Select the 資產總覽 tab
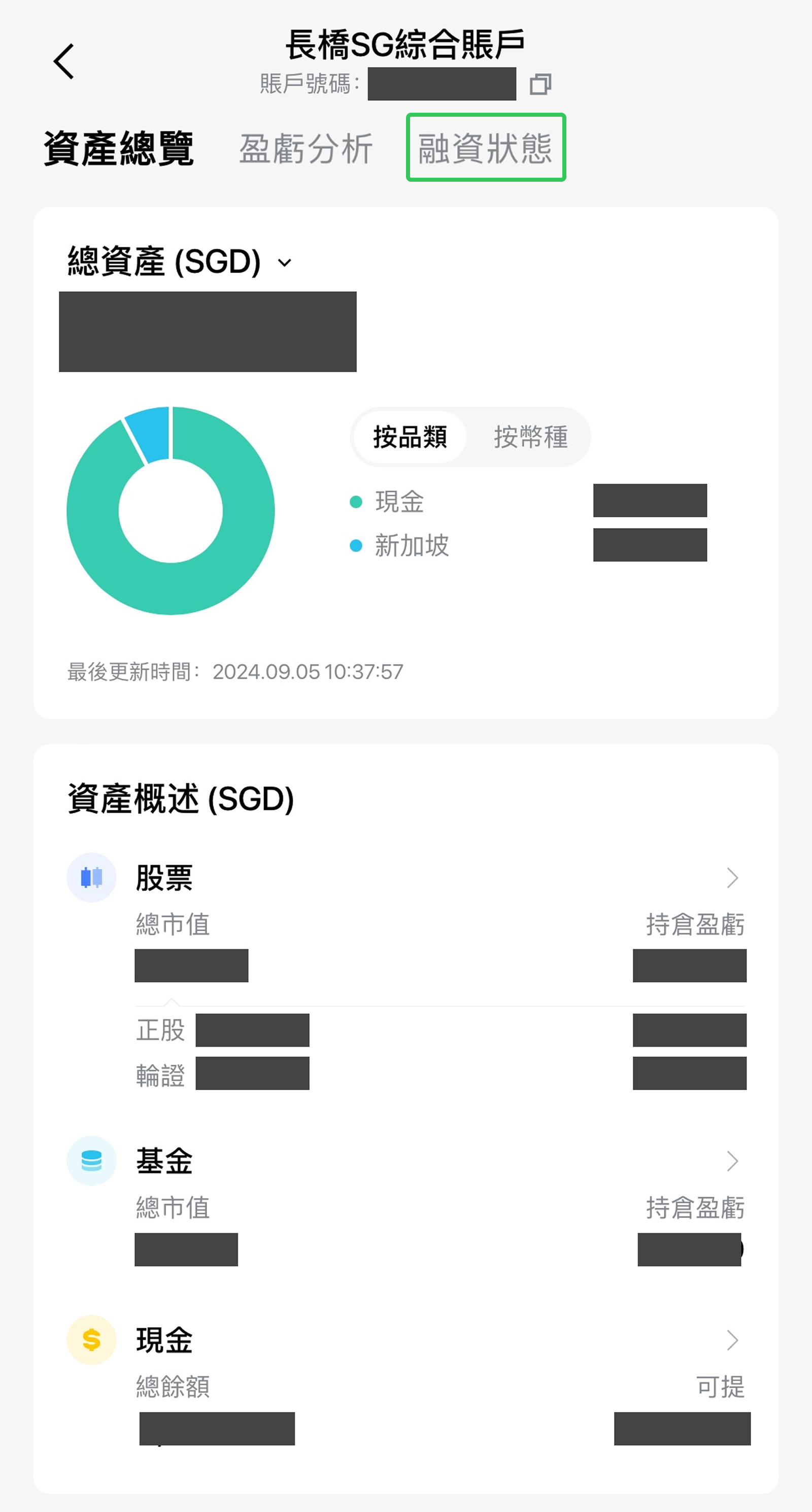The width and height of the screenshot is (812, 1512). (119, 148)
